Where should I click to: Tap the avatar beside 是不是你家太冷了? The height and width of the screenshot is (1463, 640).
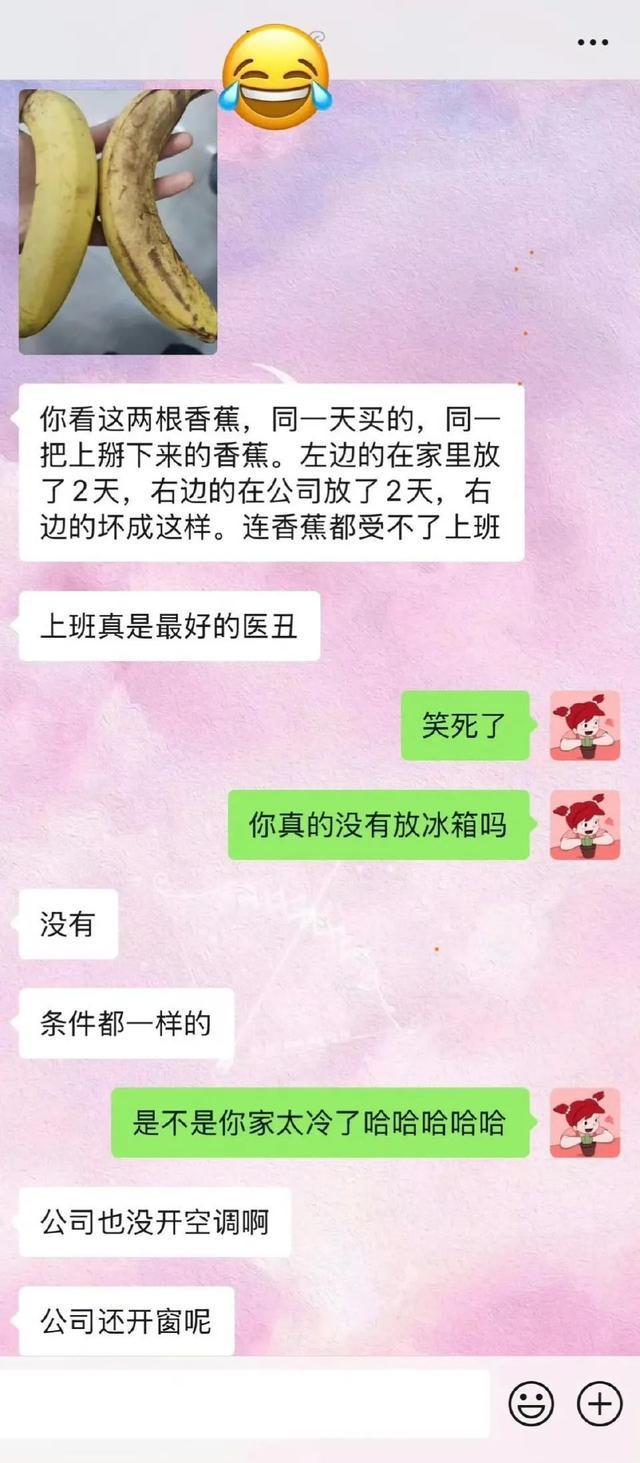tap(585, 1123)
